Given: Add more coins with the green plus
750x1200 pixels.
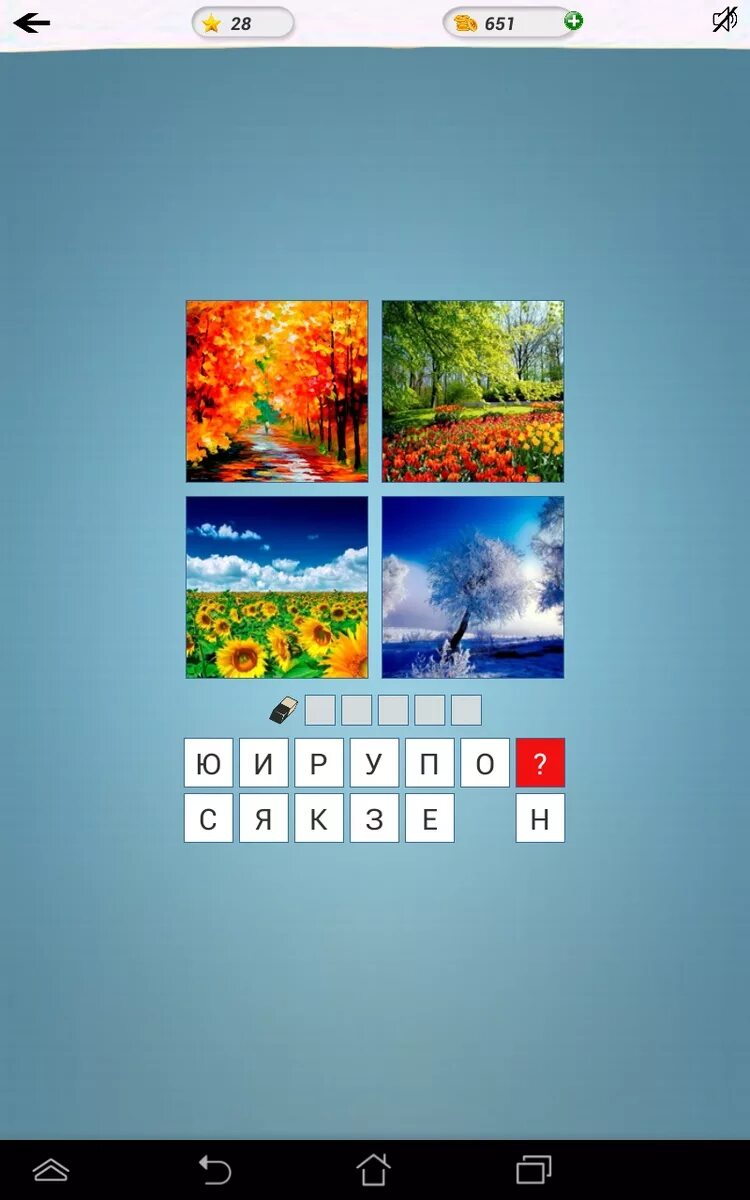Looking at the screenshot, I should (x=573, y=21).
